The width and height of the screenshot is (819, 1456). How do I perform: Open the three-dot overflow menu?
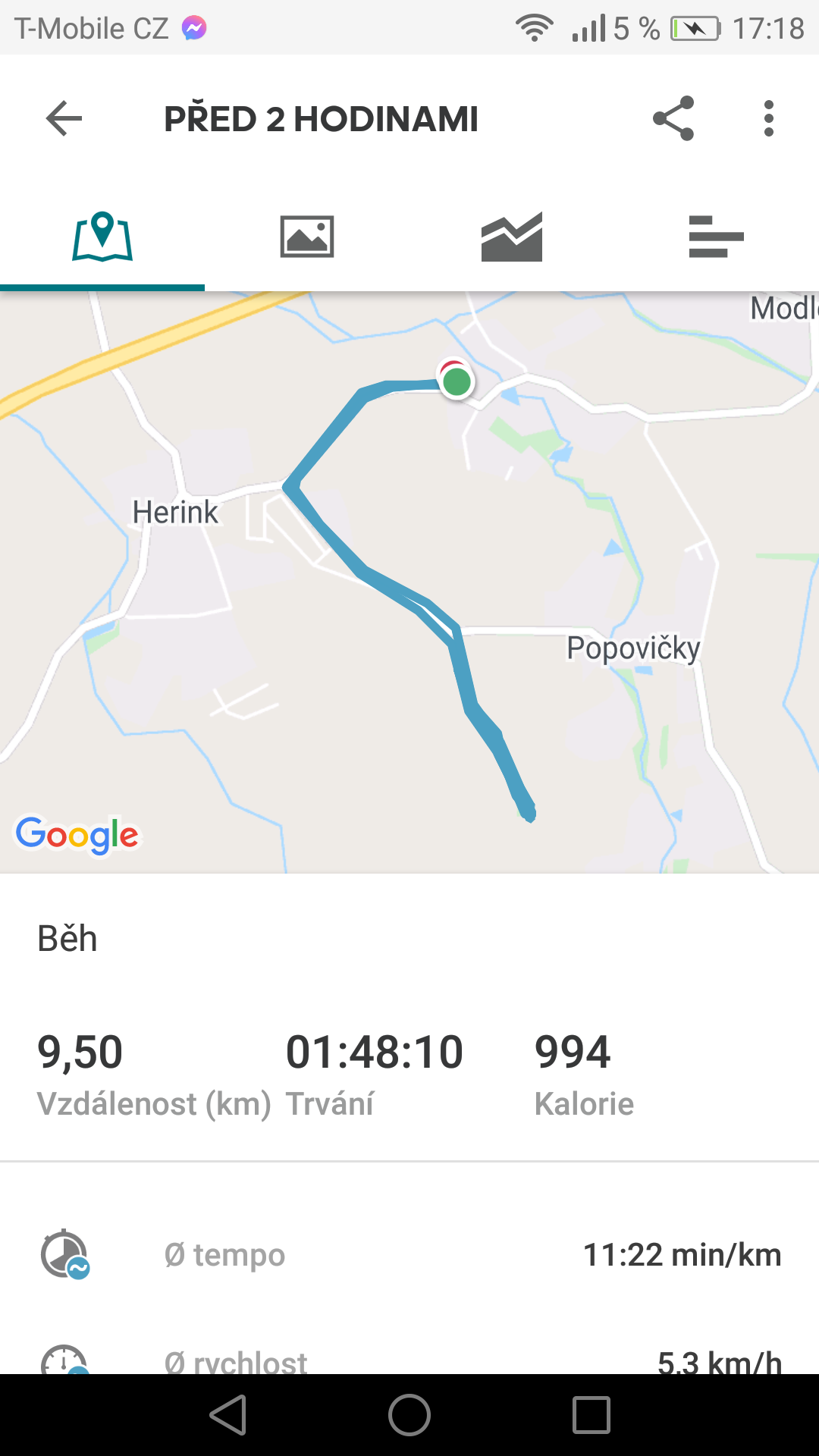(x=769, y=118)
